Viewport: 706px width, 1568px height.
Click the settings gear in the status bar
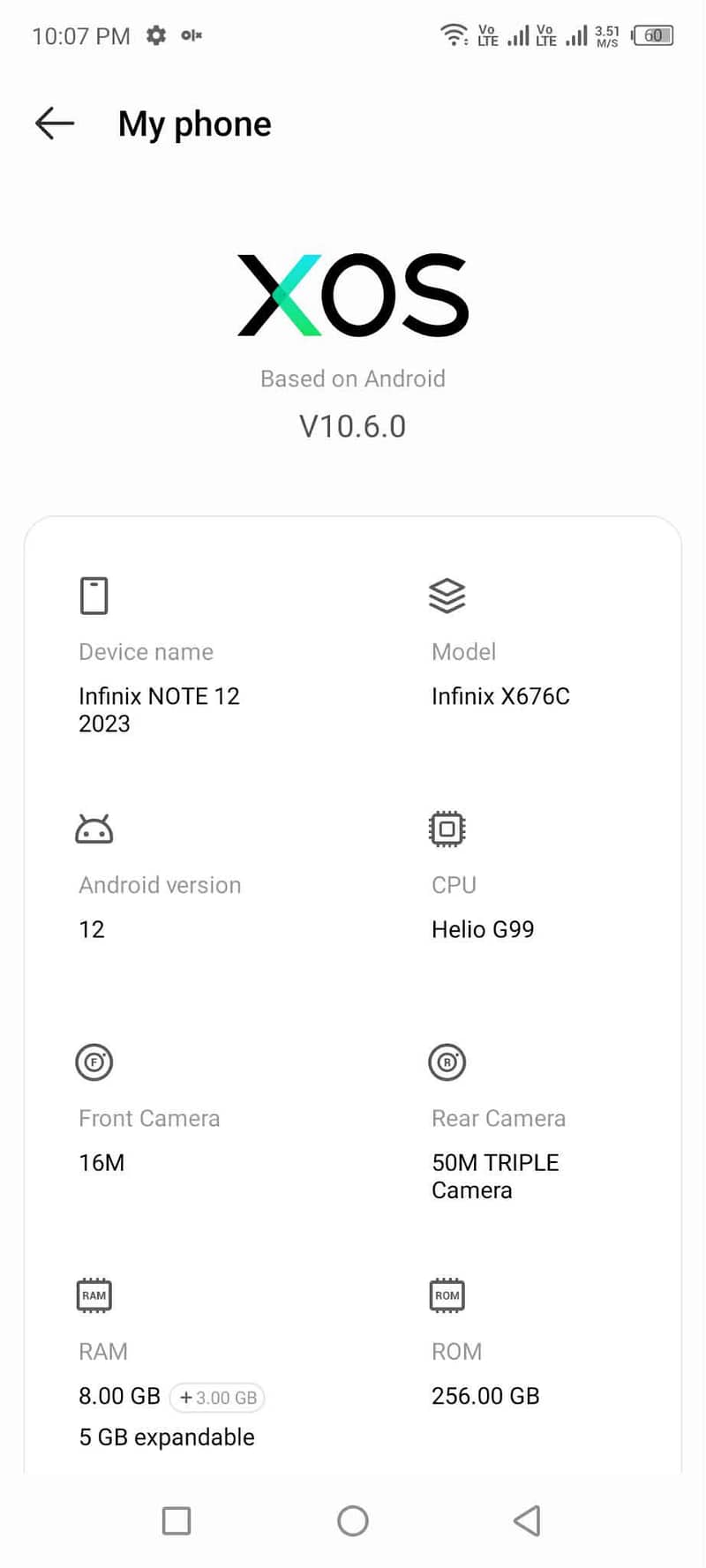tap(154, 35)
